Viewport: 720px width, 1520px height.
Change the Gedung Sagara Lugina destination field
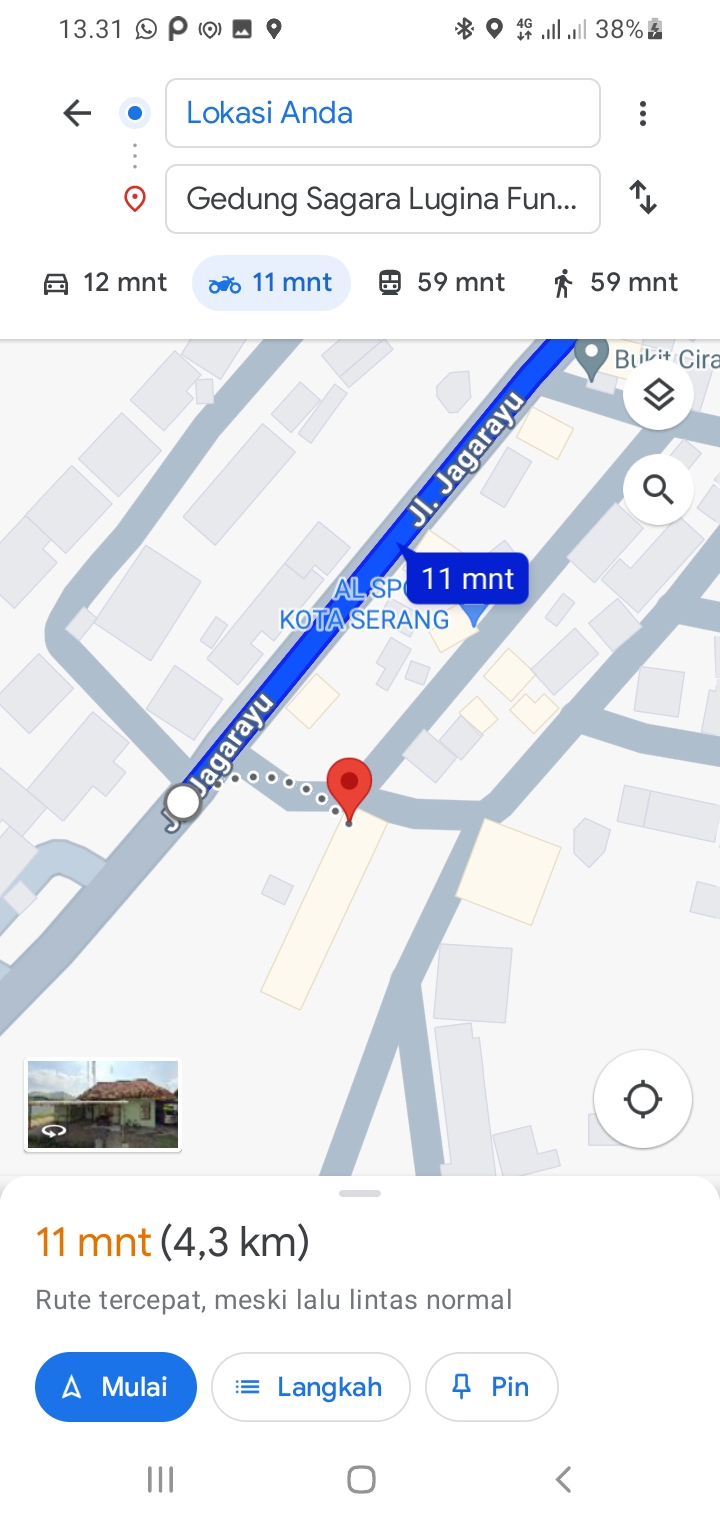[x=382, y=199]
